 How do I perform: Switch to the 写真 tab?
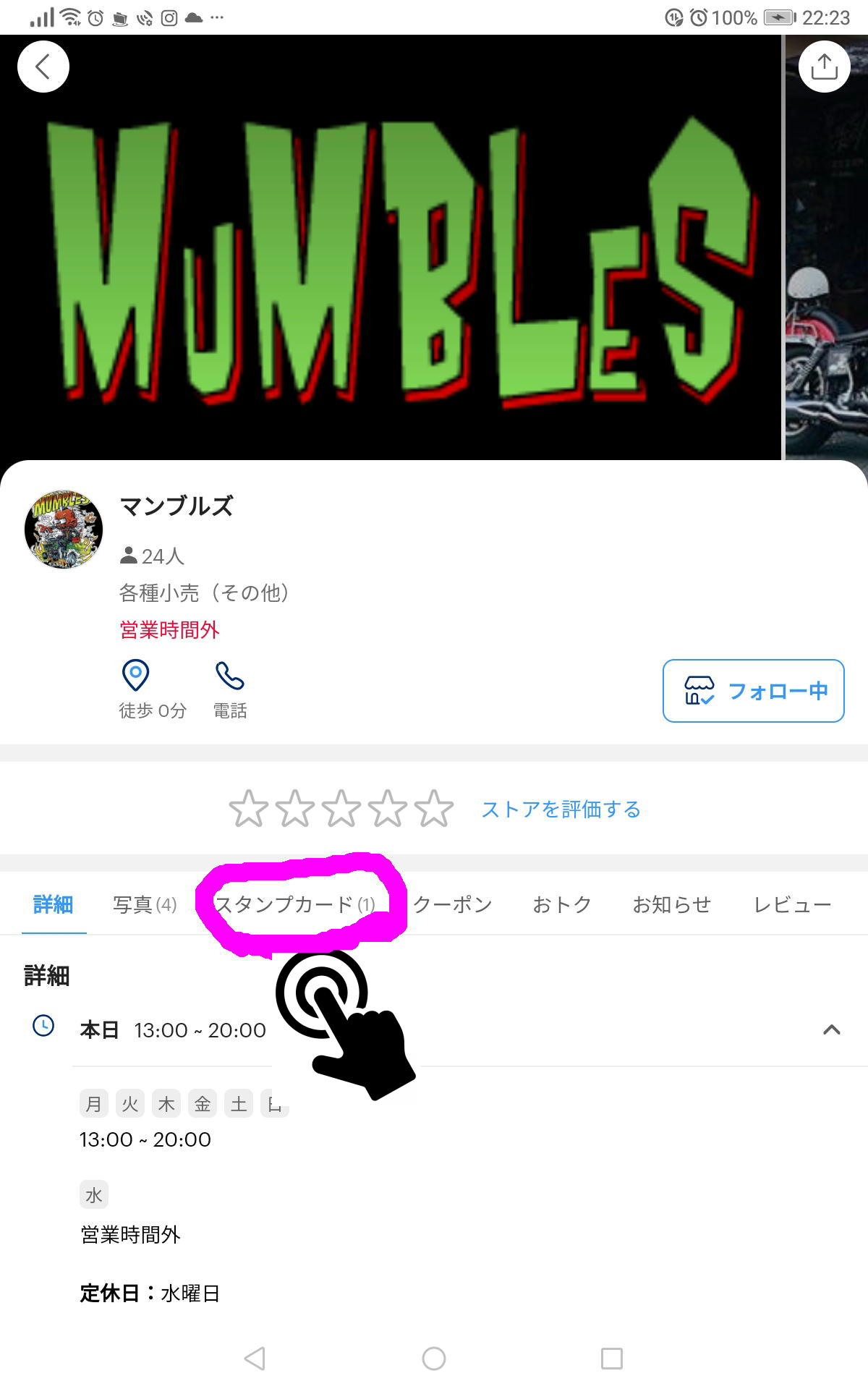(x=145, y=904)
